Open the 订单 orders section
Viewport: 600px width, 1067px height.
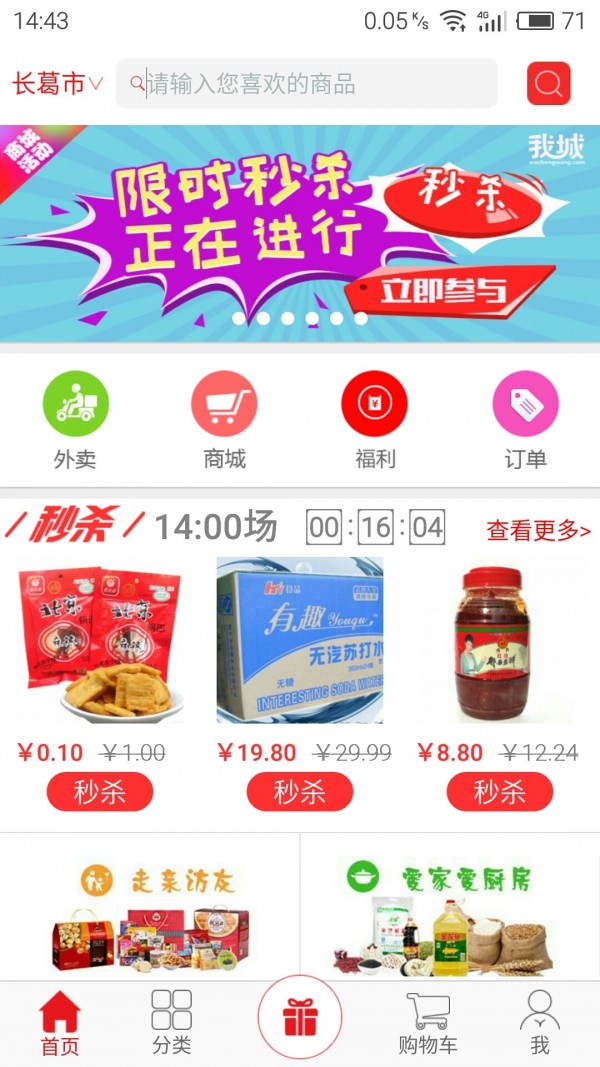click(525, 420)
